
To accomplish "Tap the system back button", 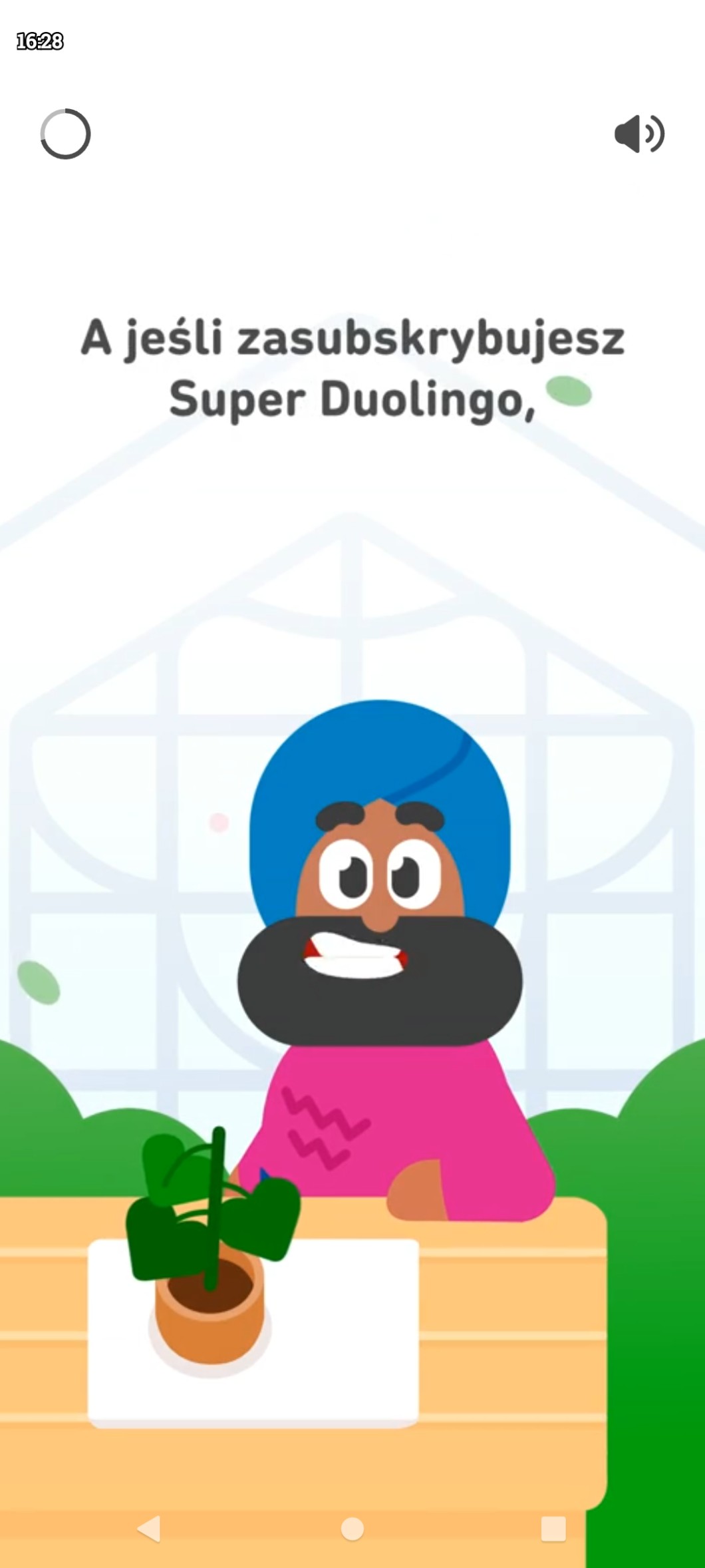I will click(x=150, y=1529).
